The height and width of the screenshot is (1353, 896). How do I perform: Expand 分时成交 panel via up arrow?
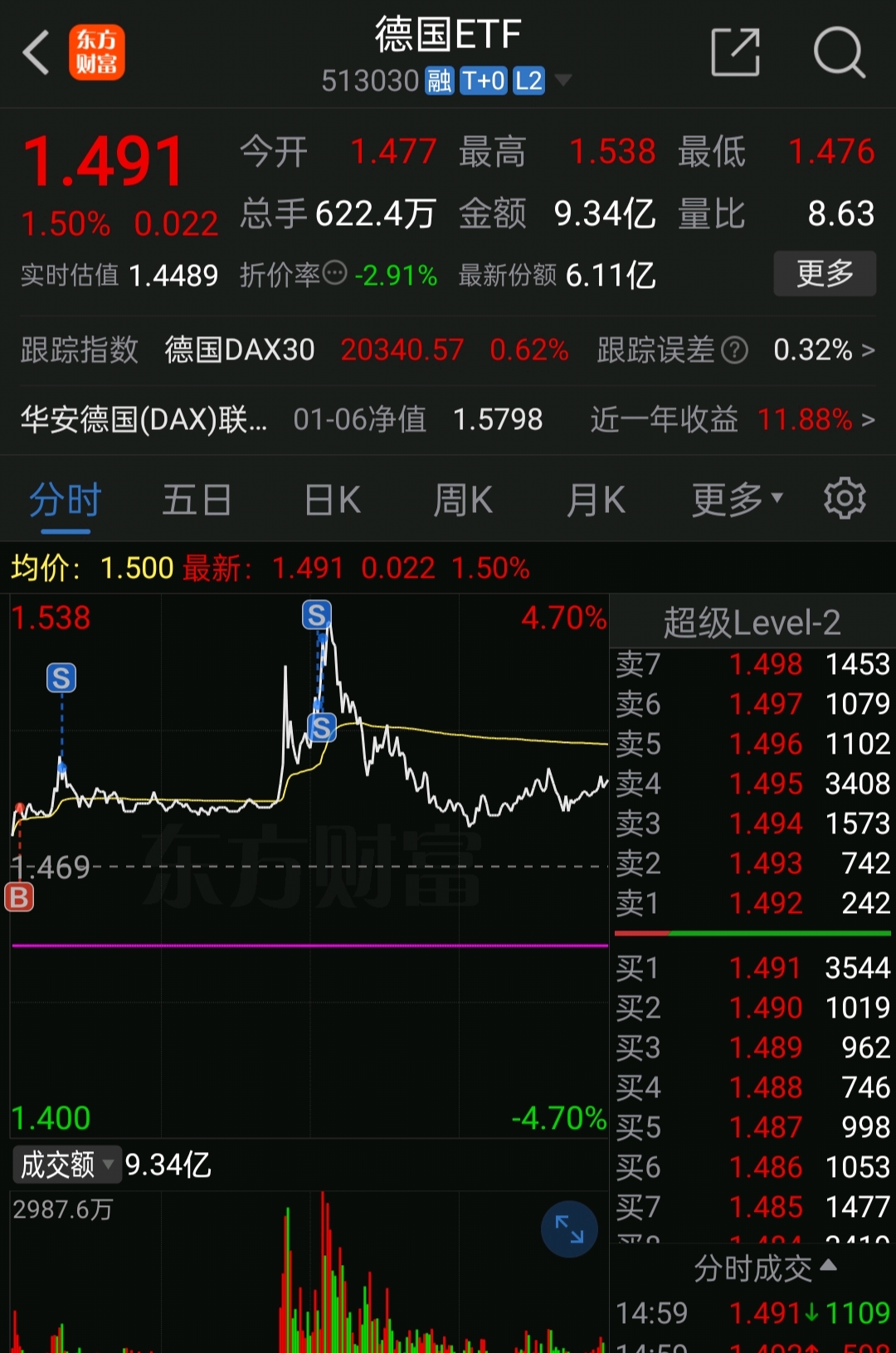click(830, 1265)
